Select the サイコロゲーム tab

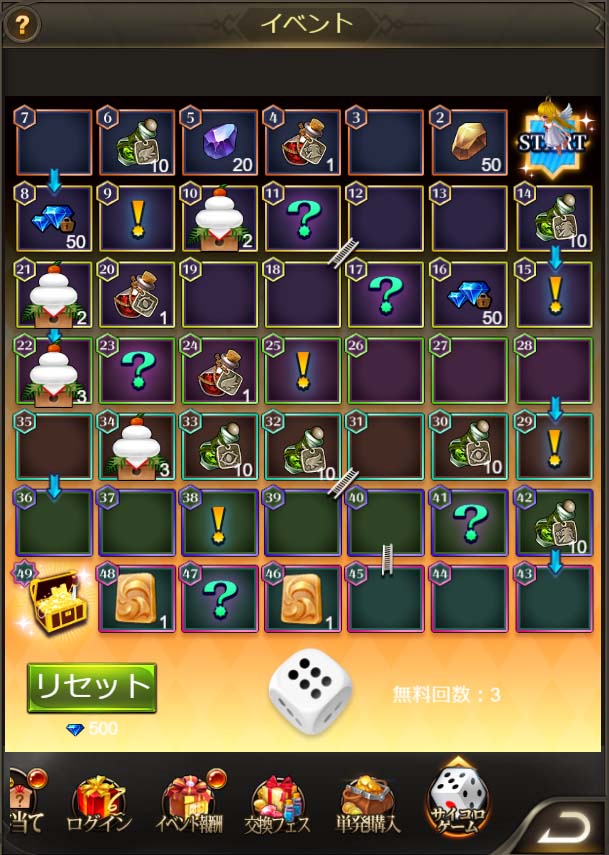(x=458, y=798)
